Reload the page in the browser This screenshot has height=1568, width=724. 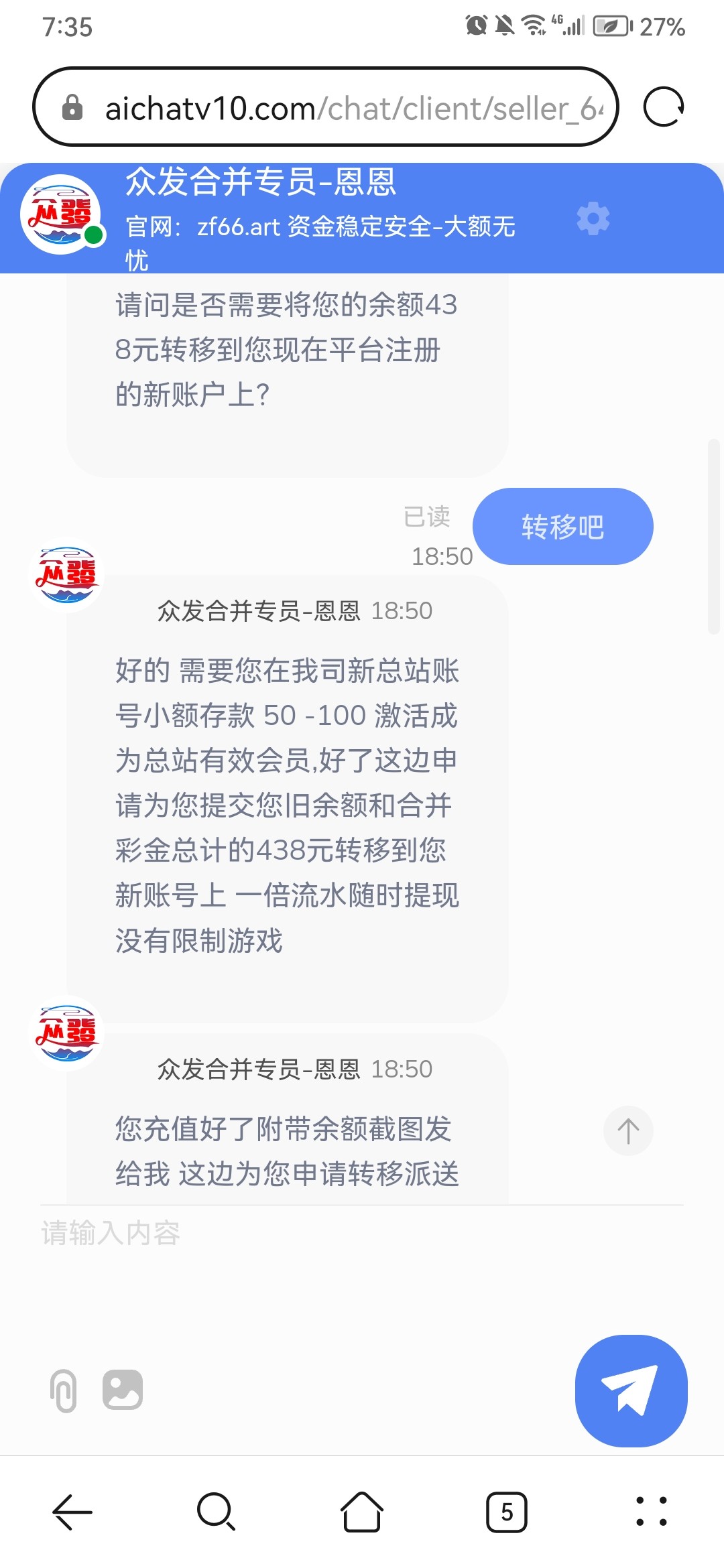point(663,107)
